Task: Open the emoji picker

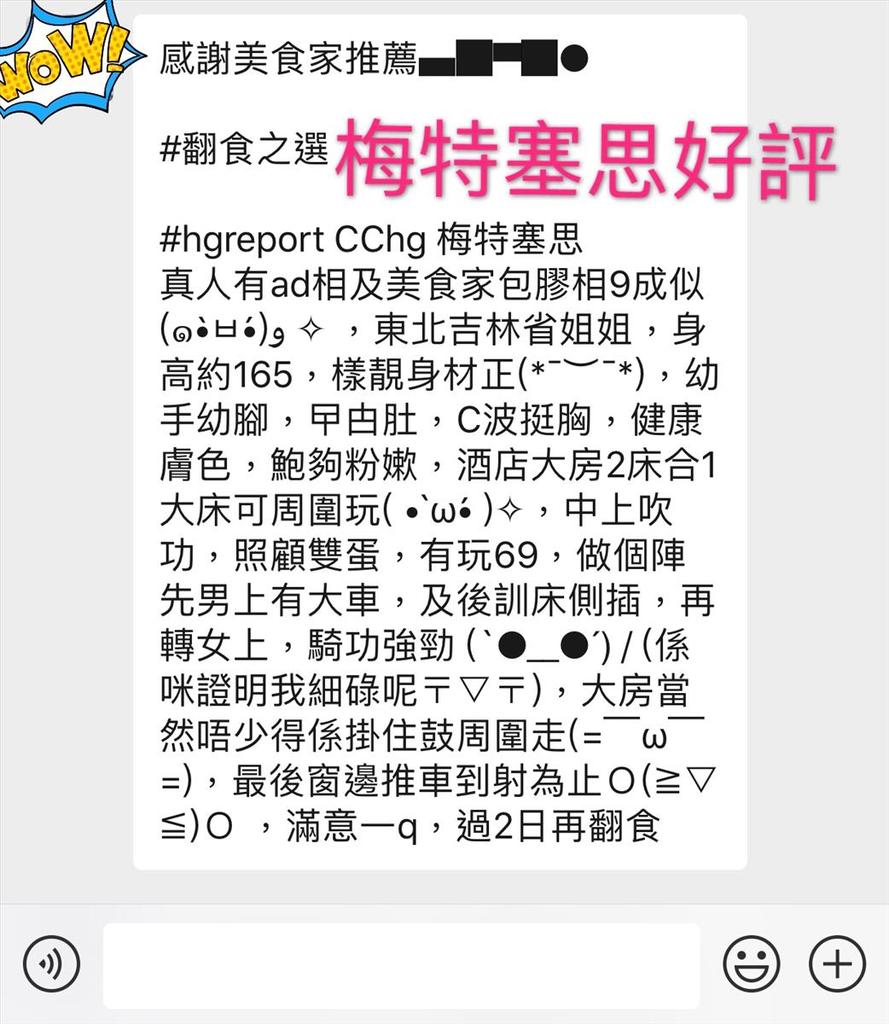Action: tap(751, 965)
